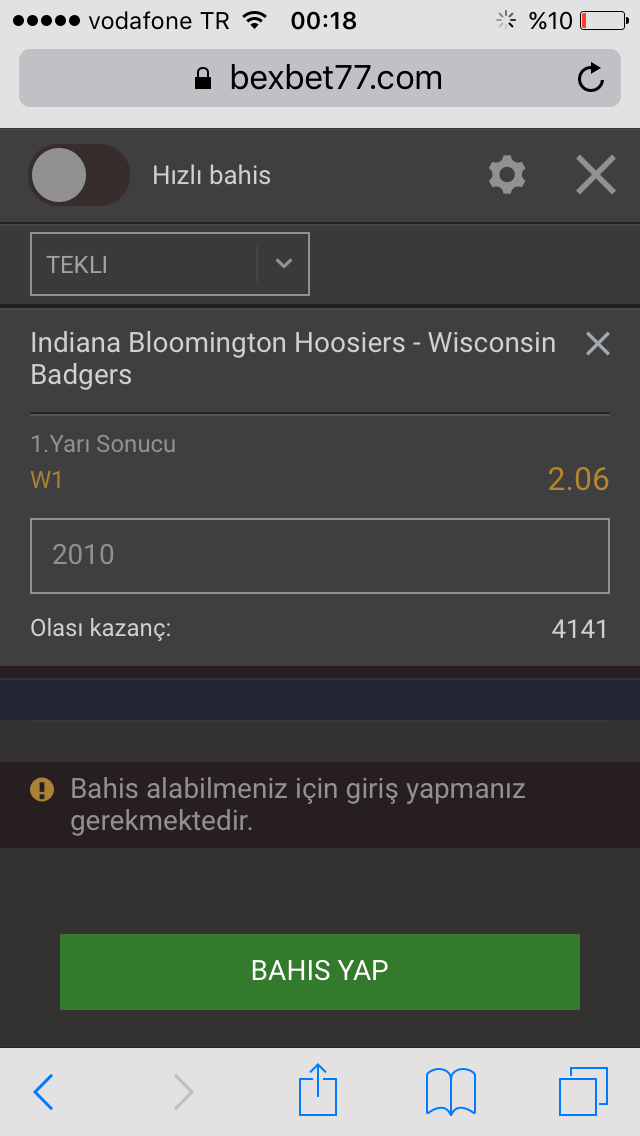Toggle the Hızlı bahis switch

click(79, 175)
